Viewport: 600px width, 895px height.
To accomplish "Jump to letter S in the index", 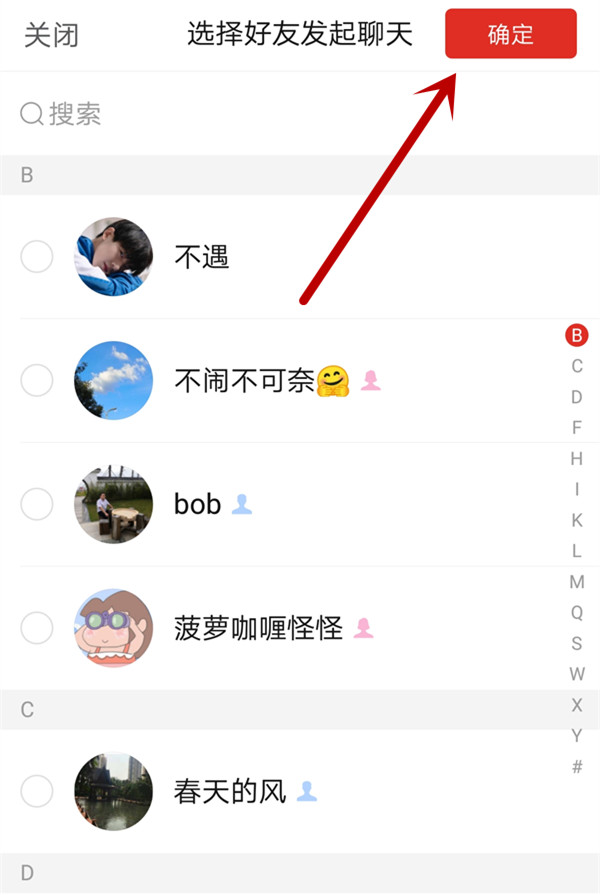I will point(577,643).
